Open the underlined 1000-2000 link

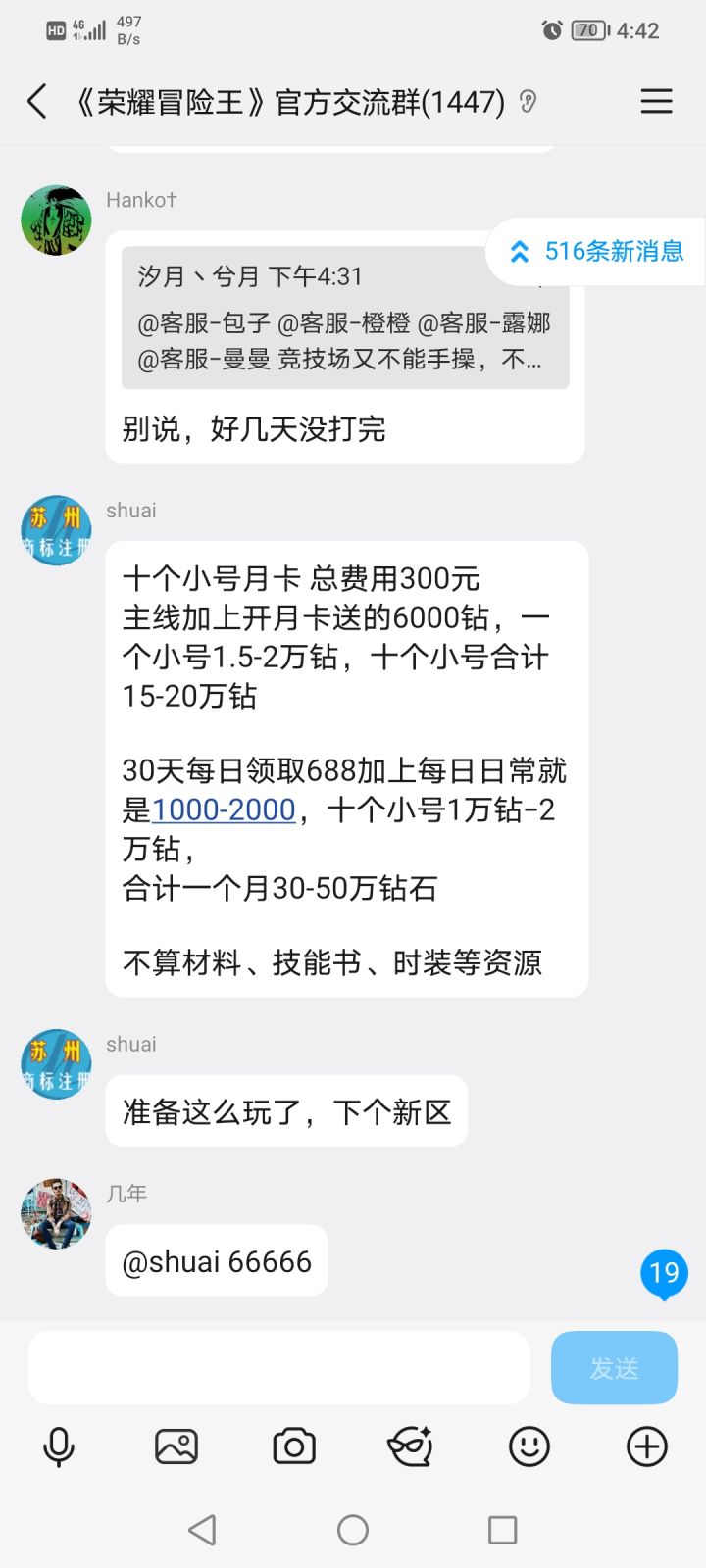click(x=224, y=809)
